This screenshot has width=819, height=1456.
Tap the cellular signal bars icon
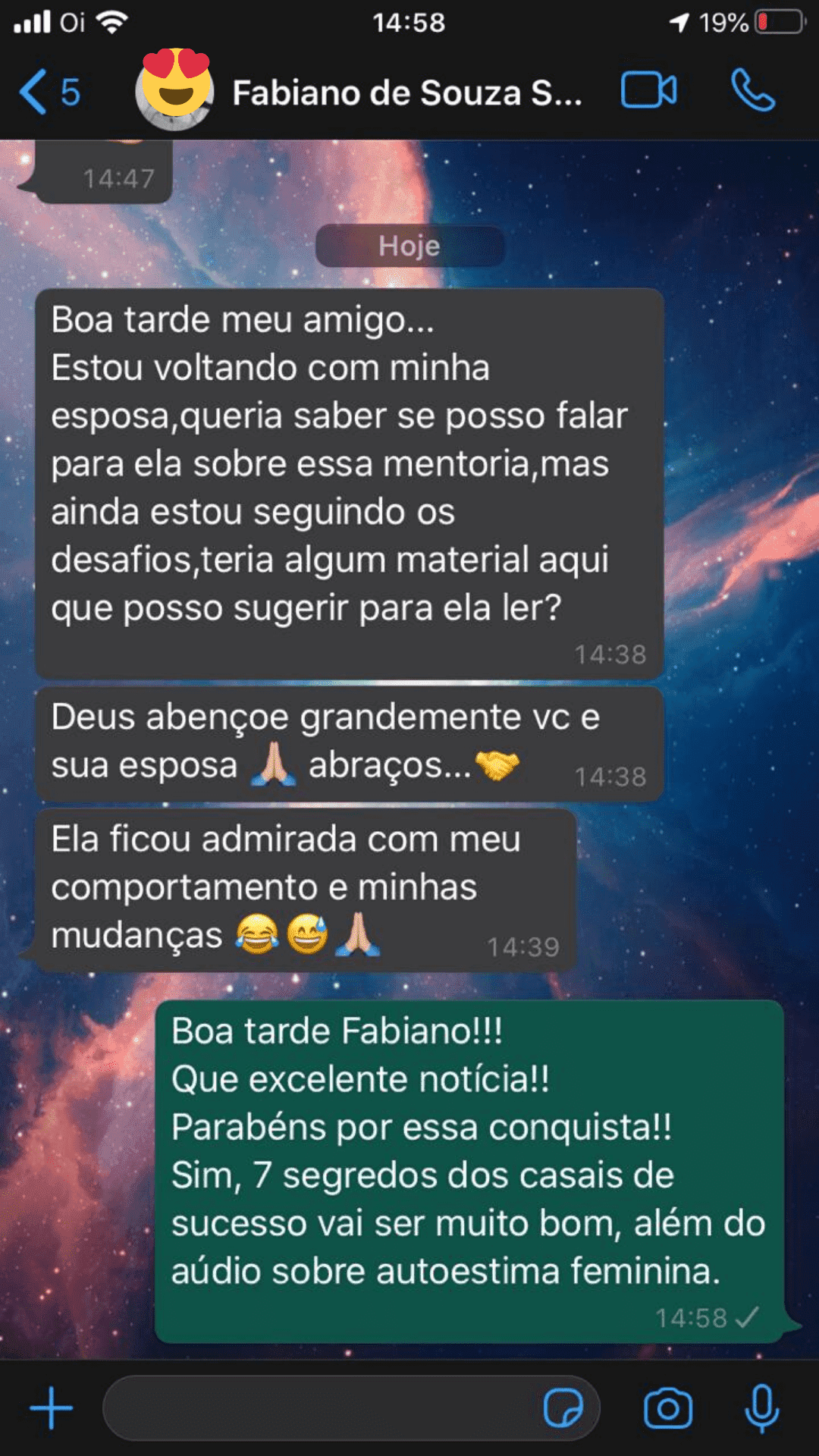32,21
